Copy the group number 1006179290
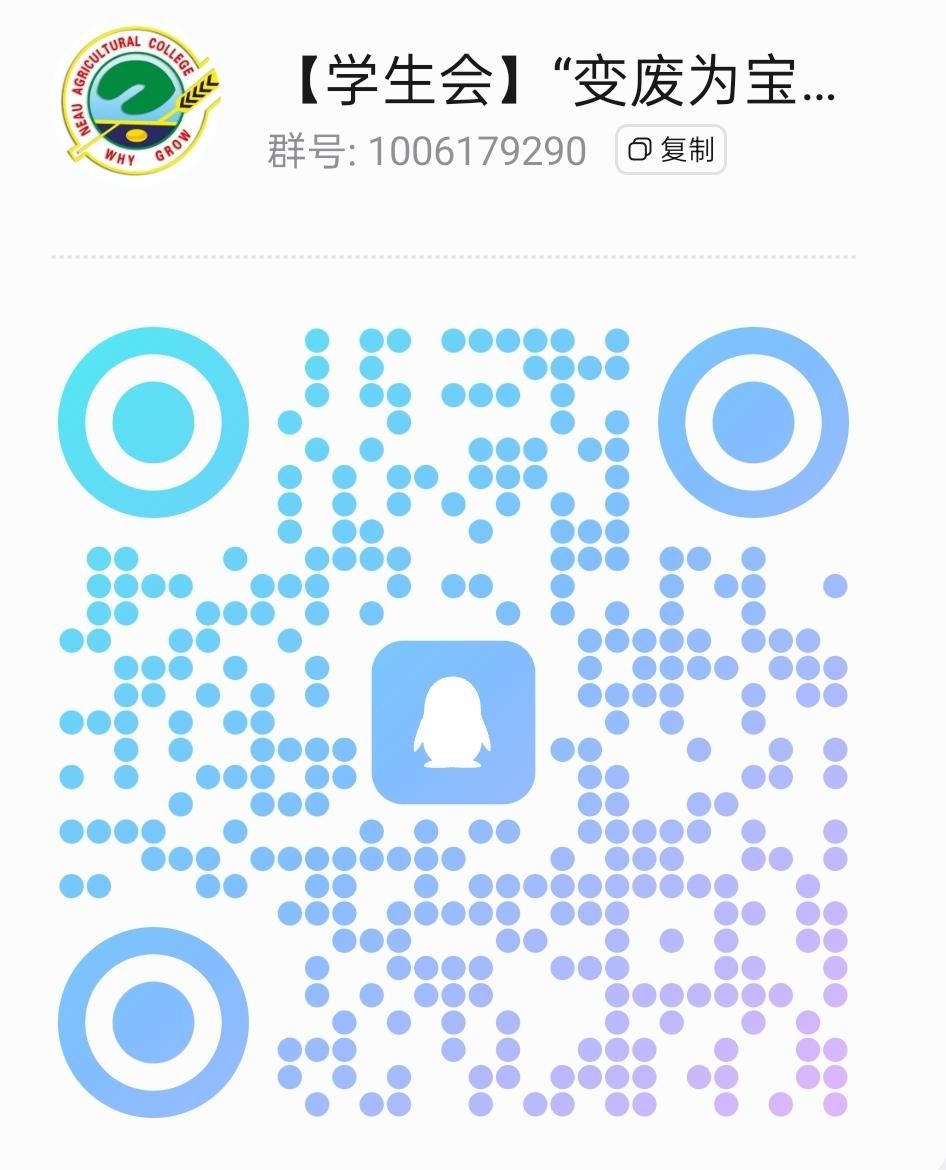This screenshot has height=1170, width=946. pos(670,151)
